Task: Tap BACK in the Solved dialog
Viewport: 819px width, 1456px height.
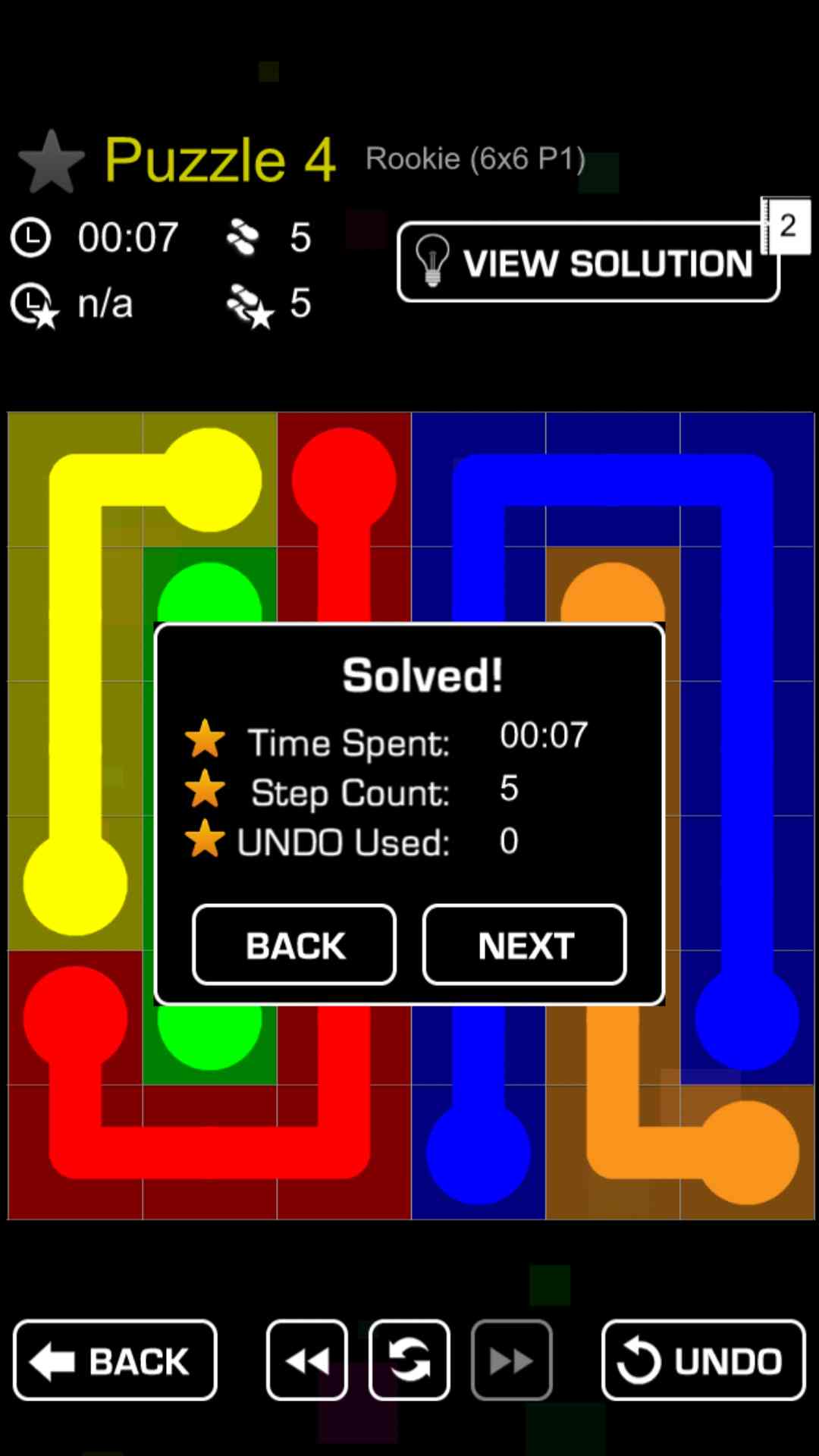Action: click(x=294, y=945)
